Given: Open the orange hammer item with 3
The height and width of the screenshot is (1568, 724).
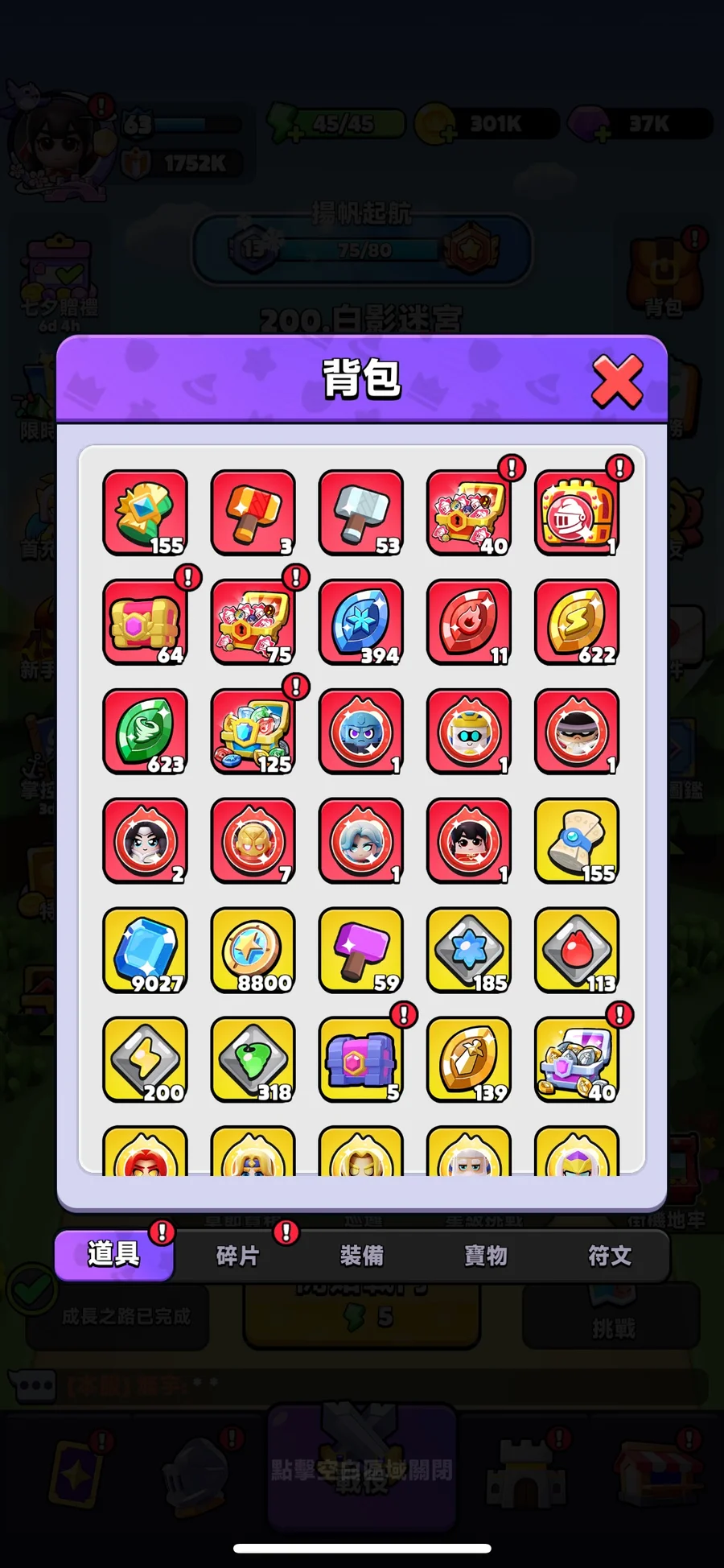Looking at the screenshot, I should (253, 513).
